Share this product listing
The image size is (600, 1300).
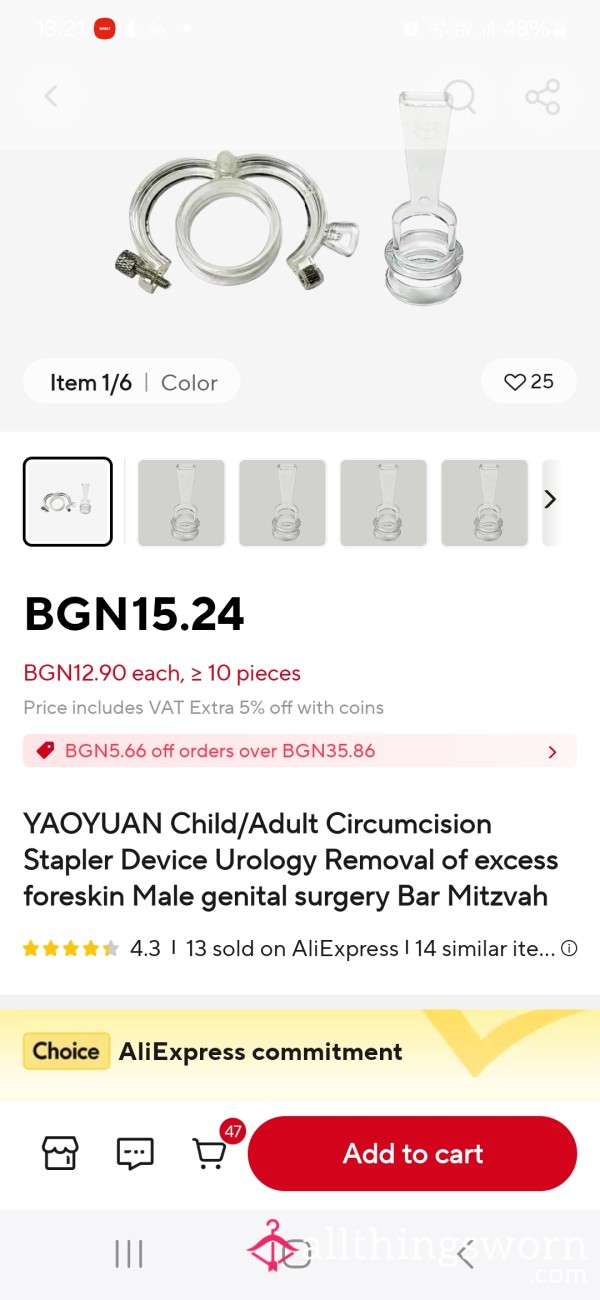543,97
